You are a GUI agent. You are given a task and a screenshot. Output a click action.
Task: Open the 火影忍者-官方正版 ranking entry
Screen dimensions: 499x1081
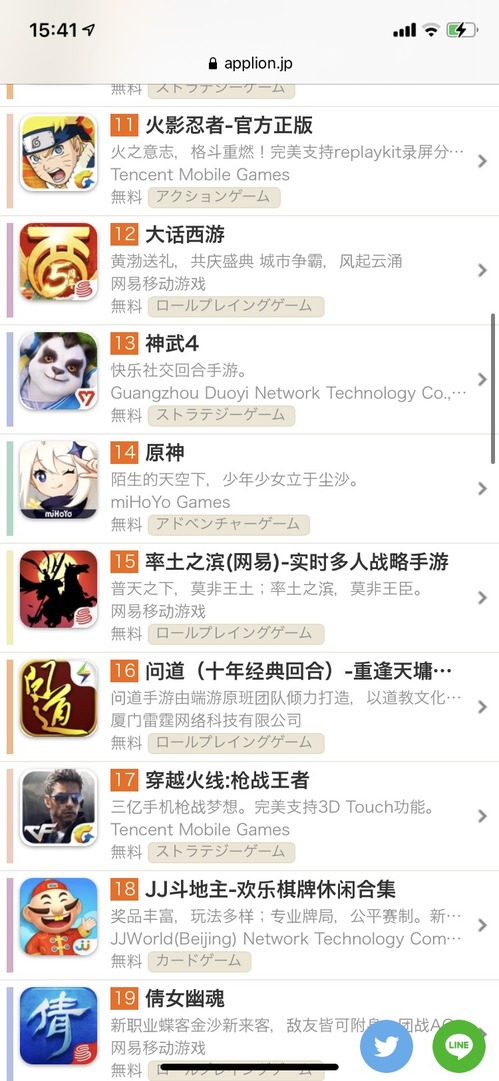pos(250,161)
